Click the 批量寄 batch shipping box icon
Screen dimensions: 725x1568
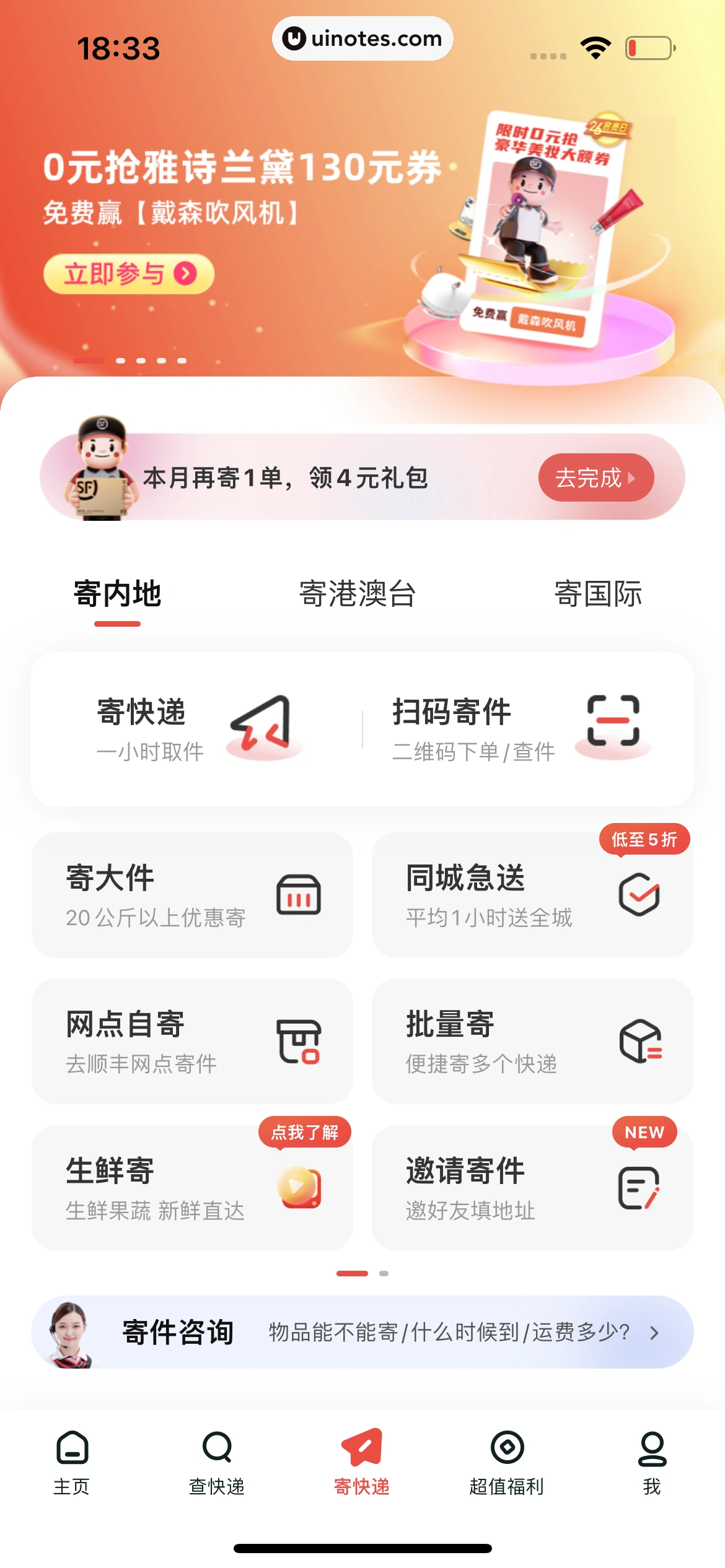pos(640,1044)
